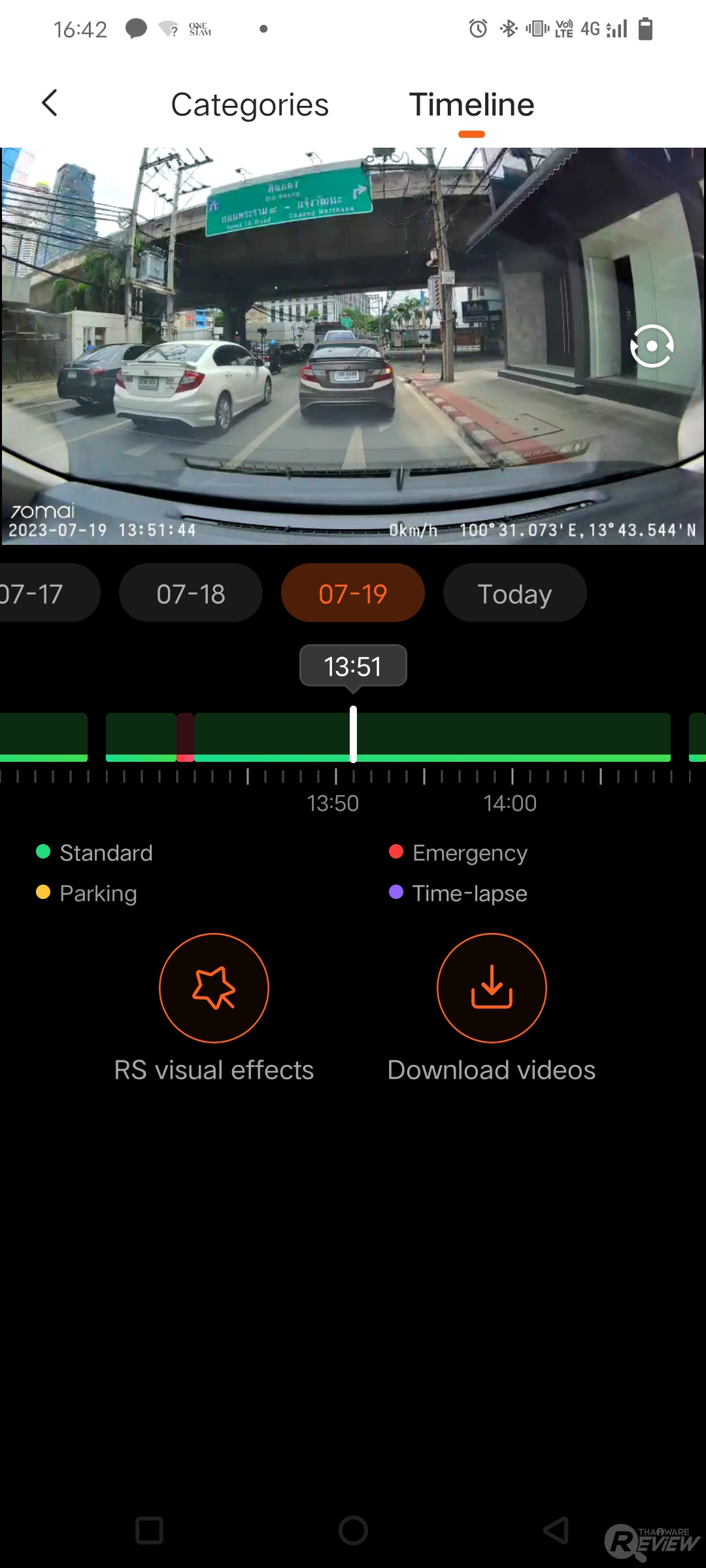Viewport: 706px width, 1568px height.
Task: Go back using the top-left arrow
Action: click(x=50, y=103)
